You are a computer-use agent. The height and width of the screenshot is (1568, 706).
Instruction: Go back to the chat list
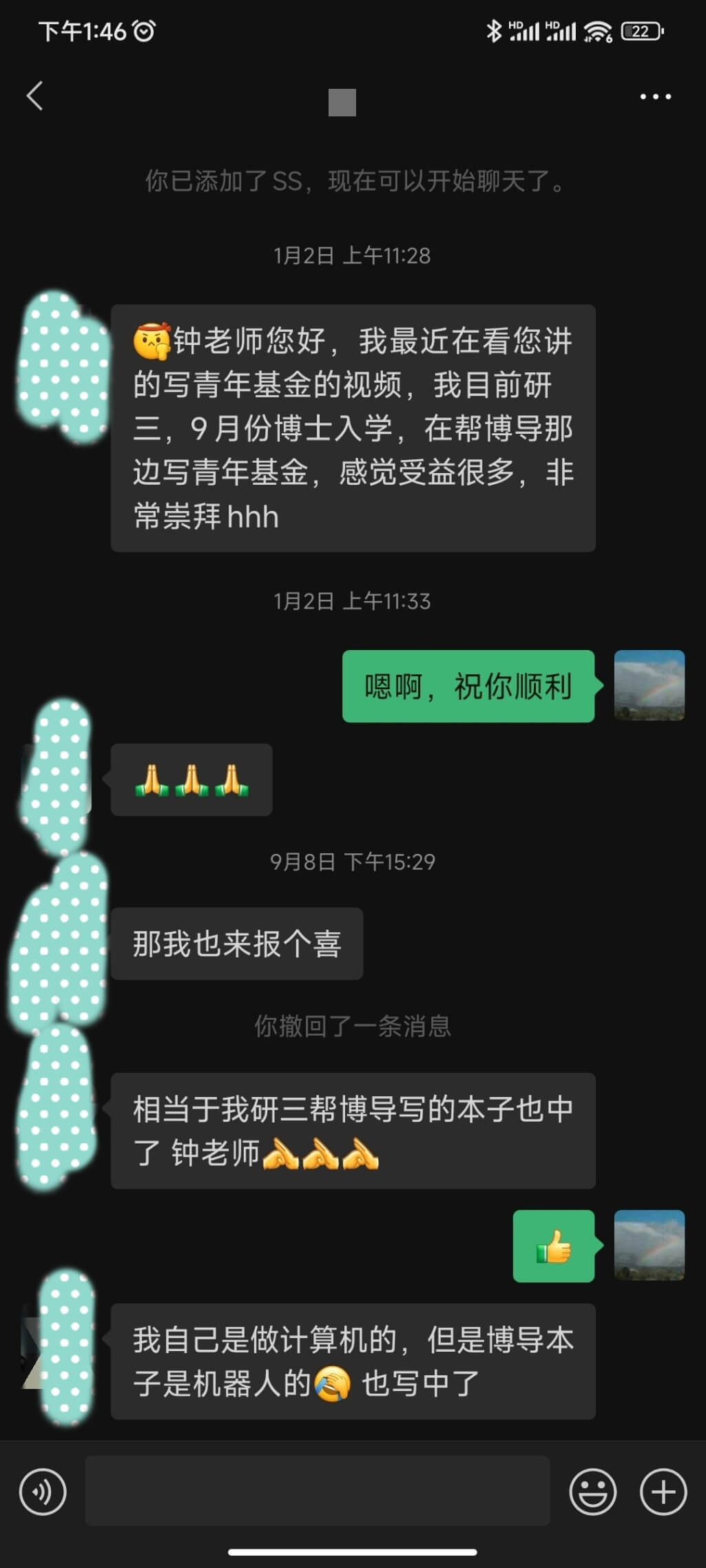[34, 96]
